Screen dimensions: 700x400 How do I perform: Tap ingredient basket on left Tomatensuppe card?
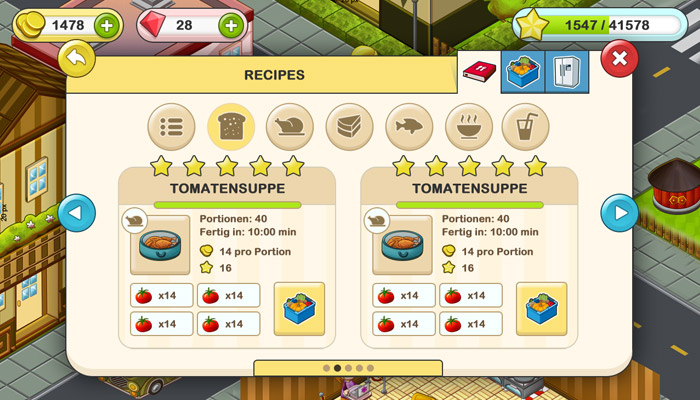[299, 308]
